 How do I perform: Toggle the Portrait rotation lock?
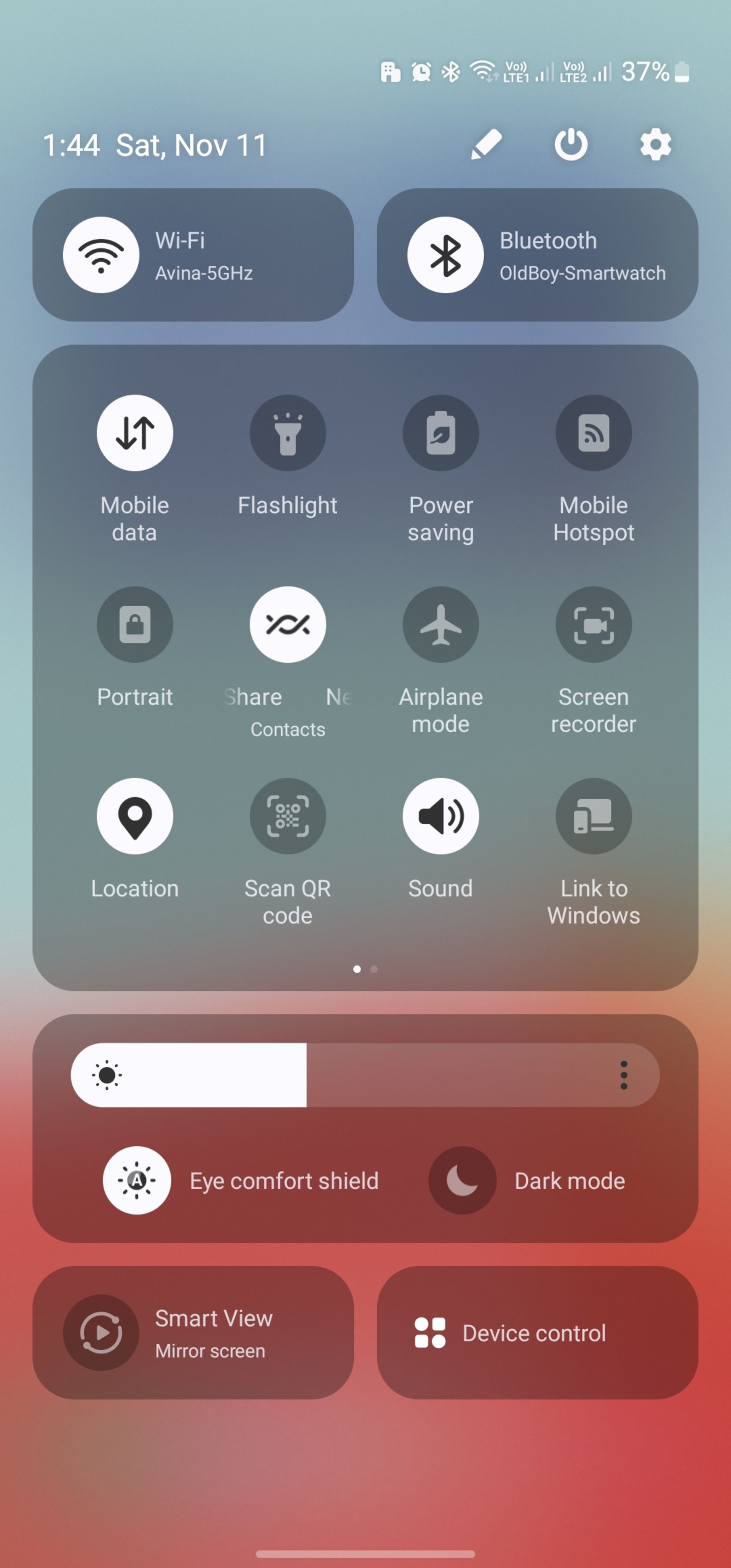tap(134, 625)
